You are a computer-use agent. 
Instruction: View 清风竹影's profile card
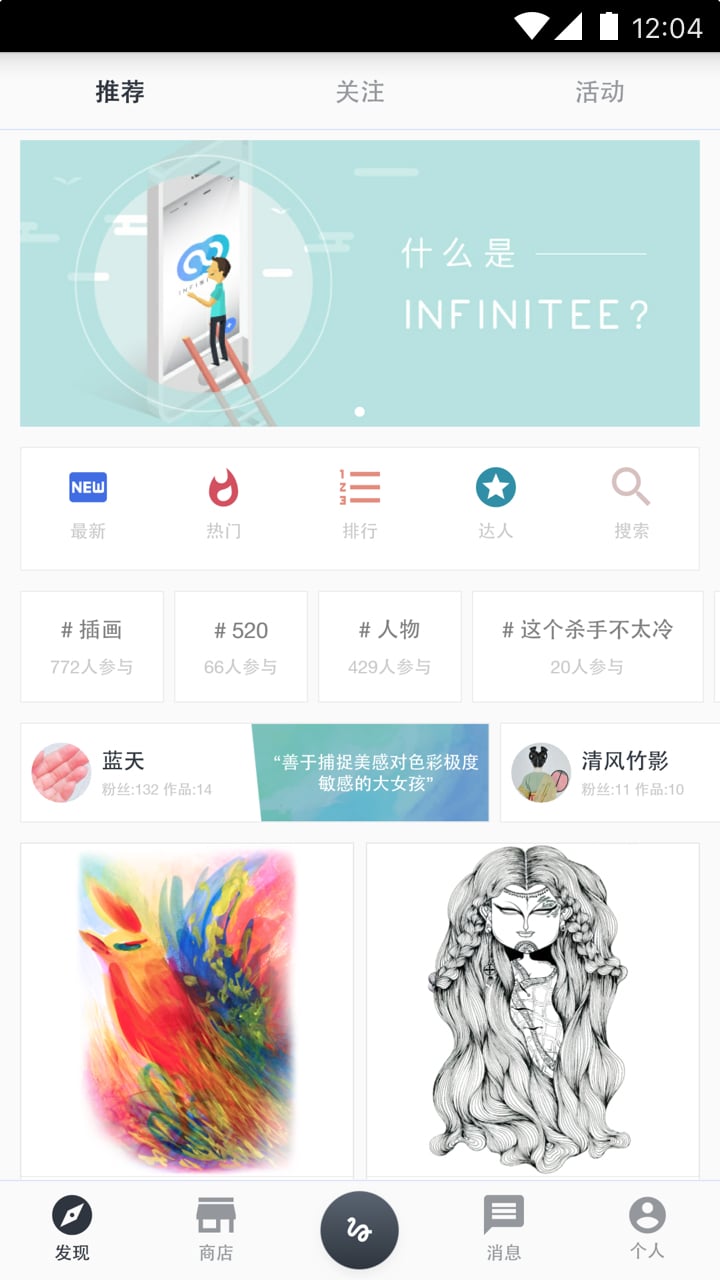pos(610,773)
